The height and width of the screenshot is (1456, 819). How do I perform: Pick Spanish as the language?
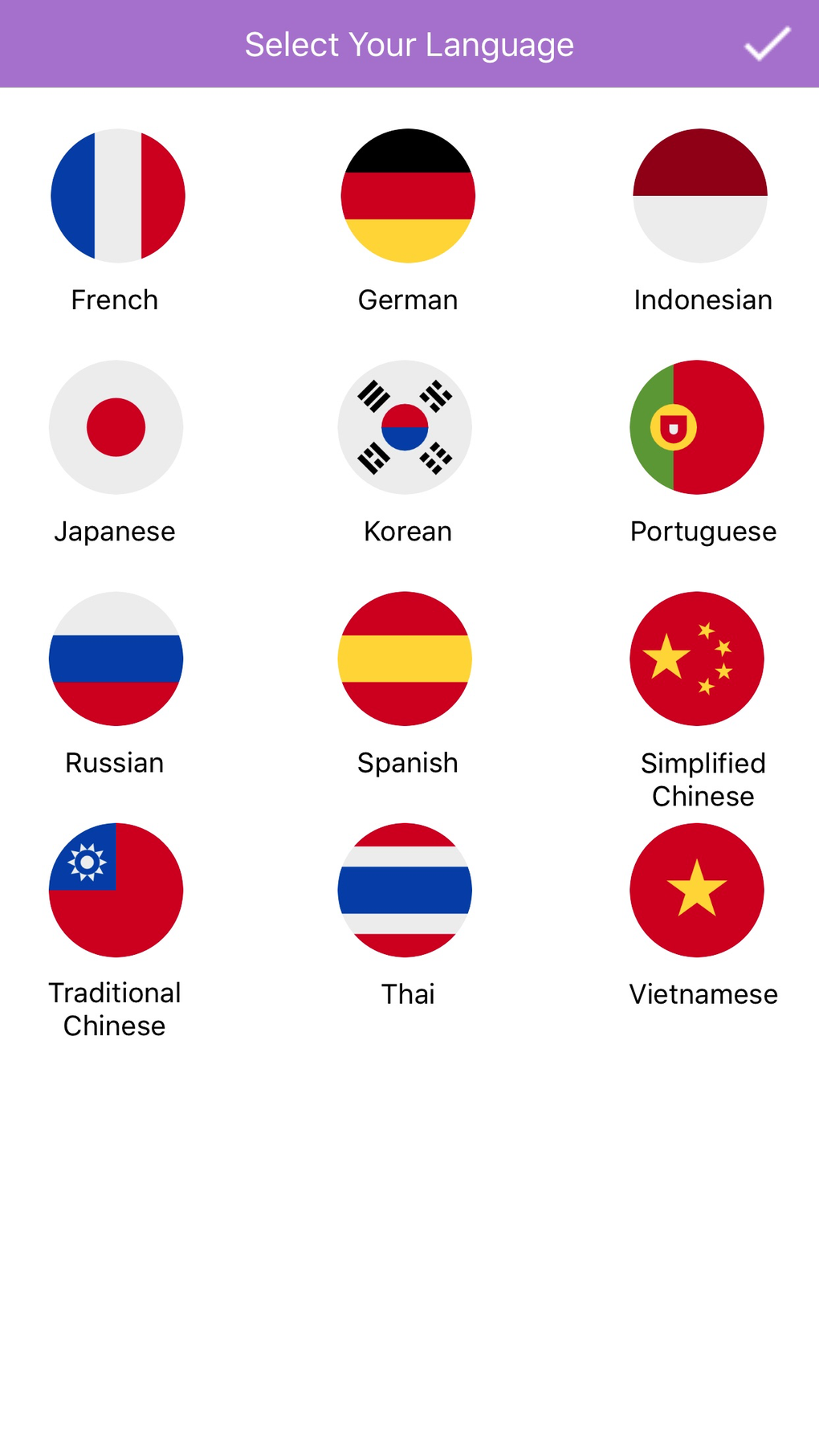(x=405, y=659)
